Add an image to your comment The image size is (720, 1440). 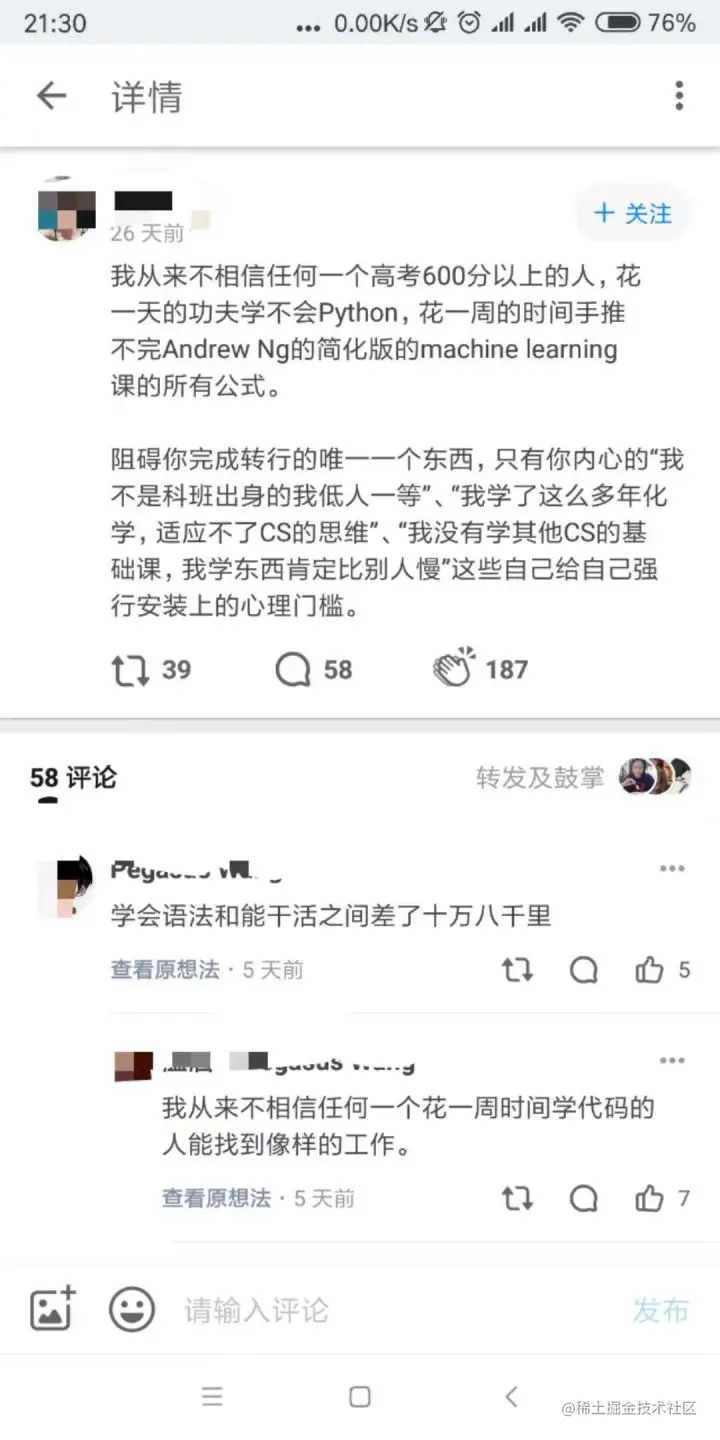53,1309
